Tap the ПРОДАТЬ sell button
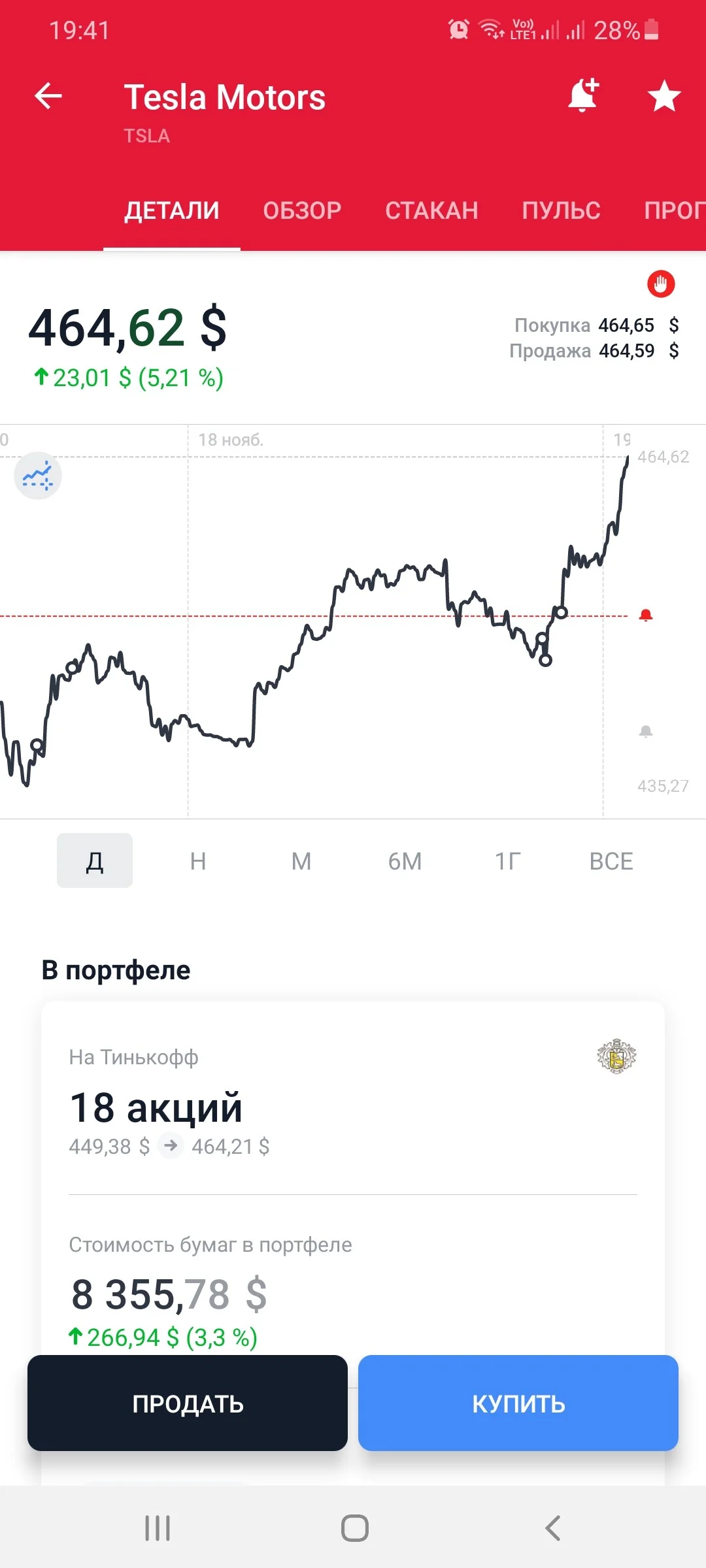The width and height of the screenshot is (706, 1568). click(x=188, y=1403)
